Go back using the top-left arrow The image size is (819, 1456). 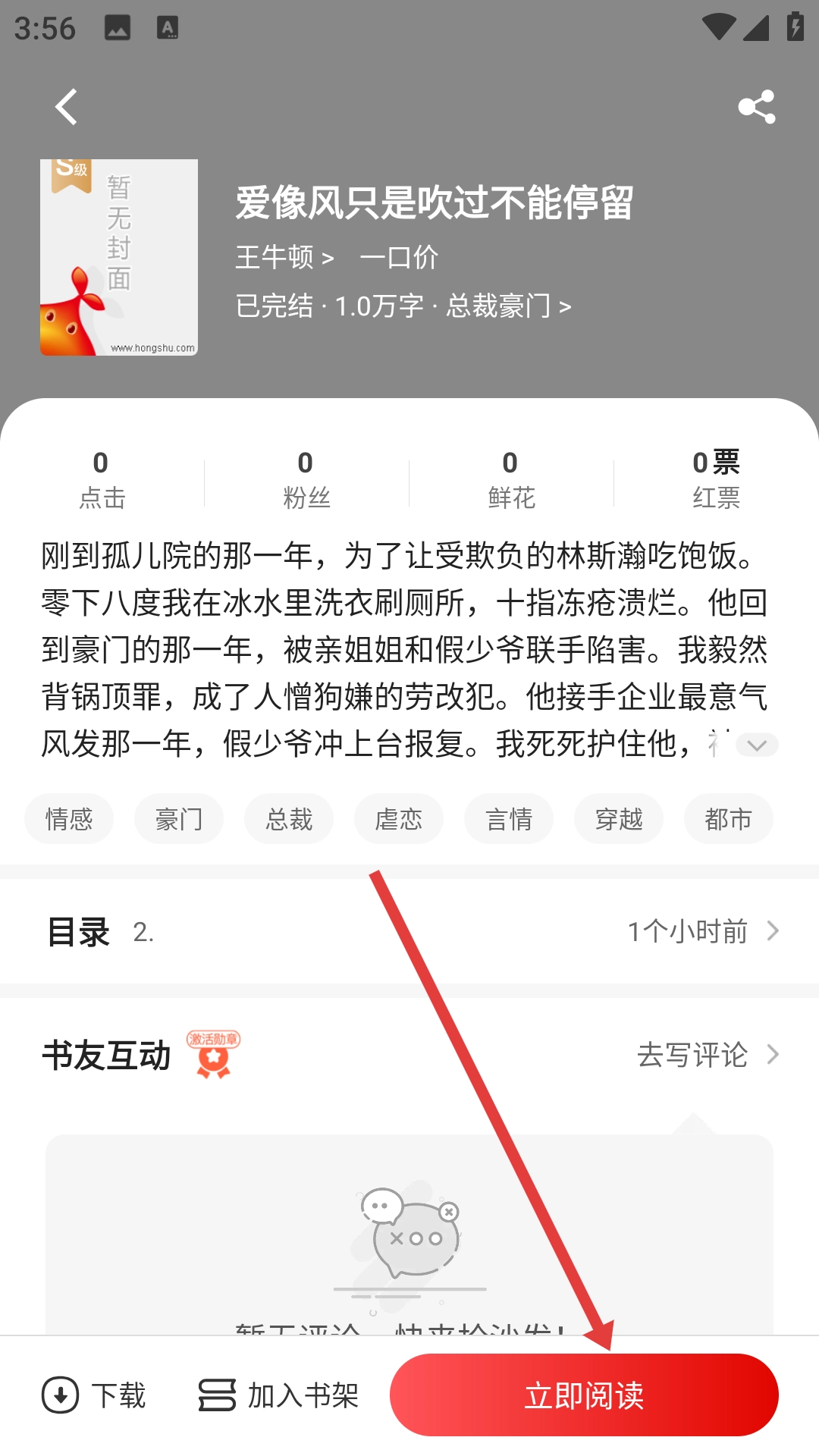67,107
